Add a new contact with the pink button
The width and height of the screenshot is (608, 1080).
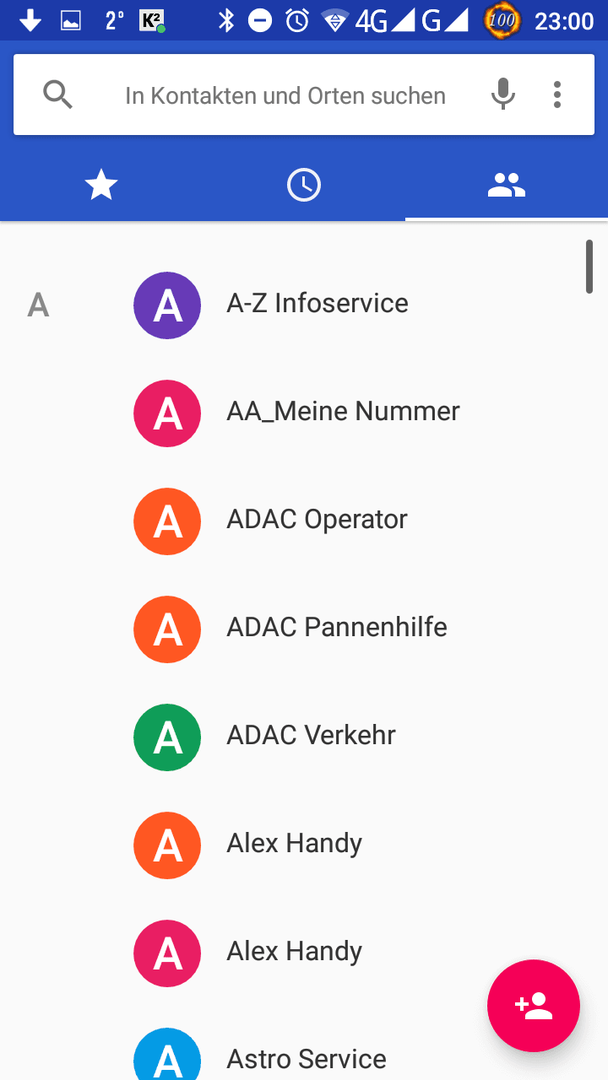[534, 1006]
